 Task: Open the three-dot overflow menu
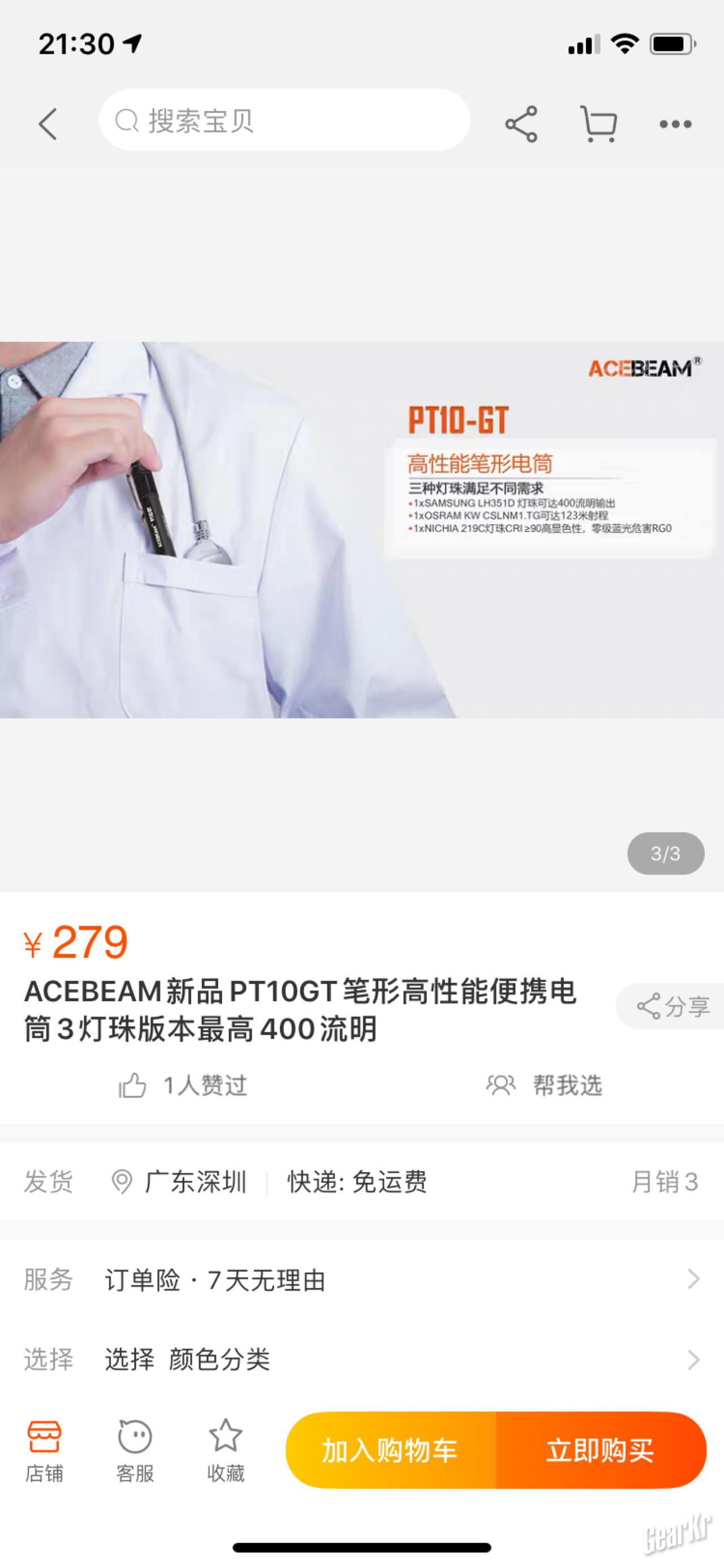click(x=675, y=124)
